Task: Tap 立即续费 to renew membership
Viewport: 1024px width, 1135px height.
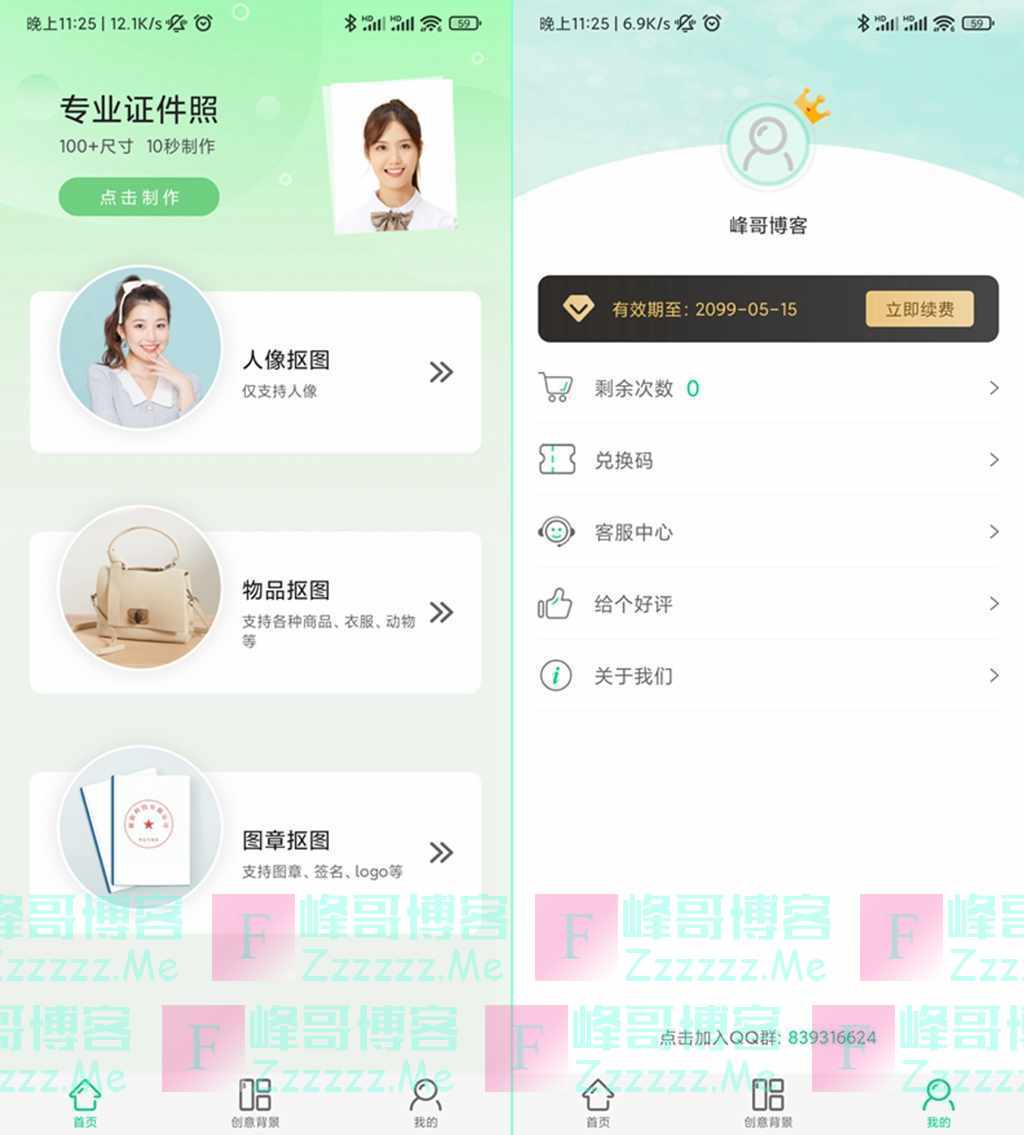Action: coord(919,309)
